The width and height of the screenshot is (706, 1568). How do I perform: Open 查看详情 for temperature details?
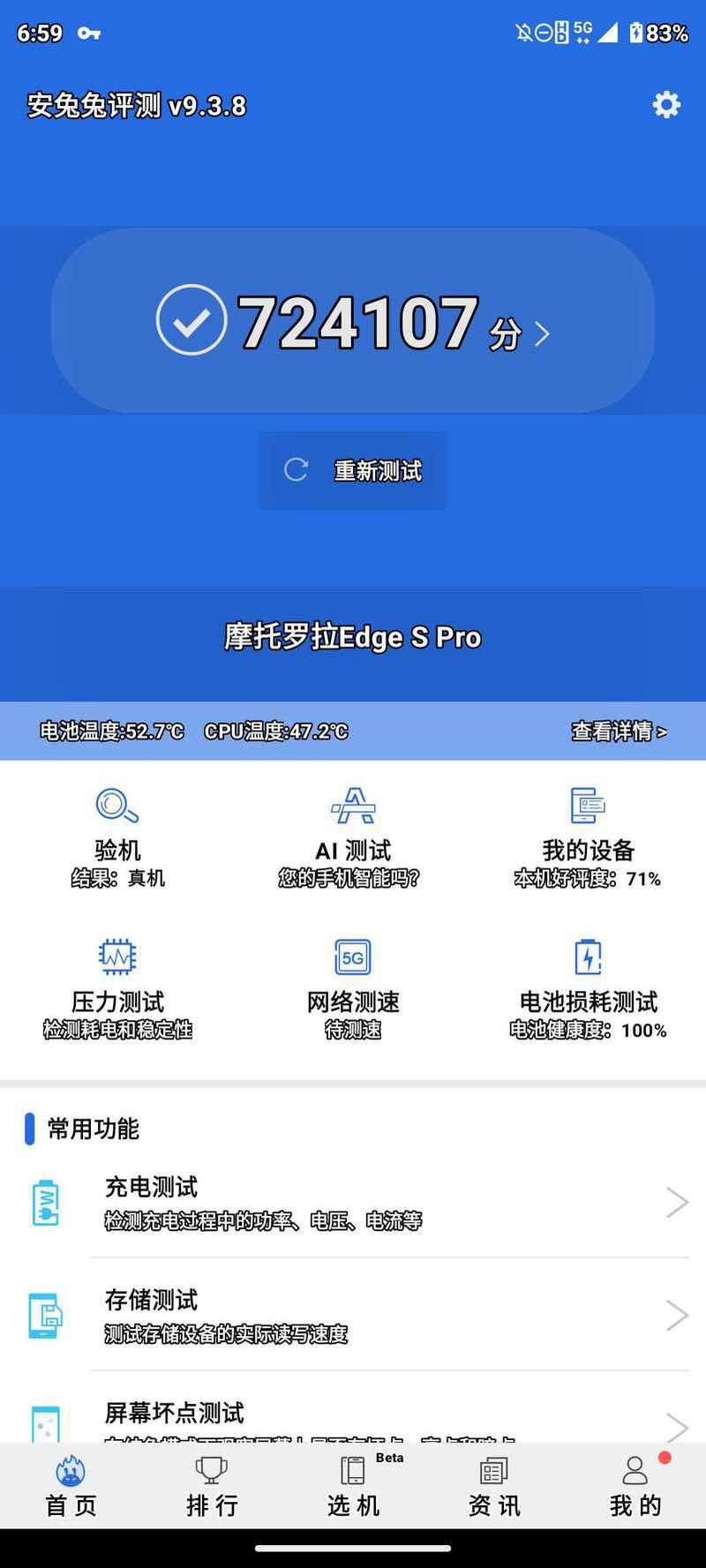[x=619, y=731]
